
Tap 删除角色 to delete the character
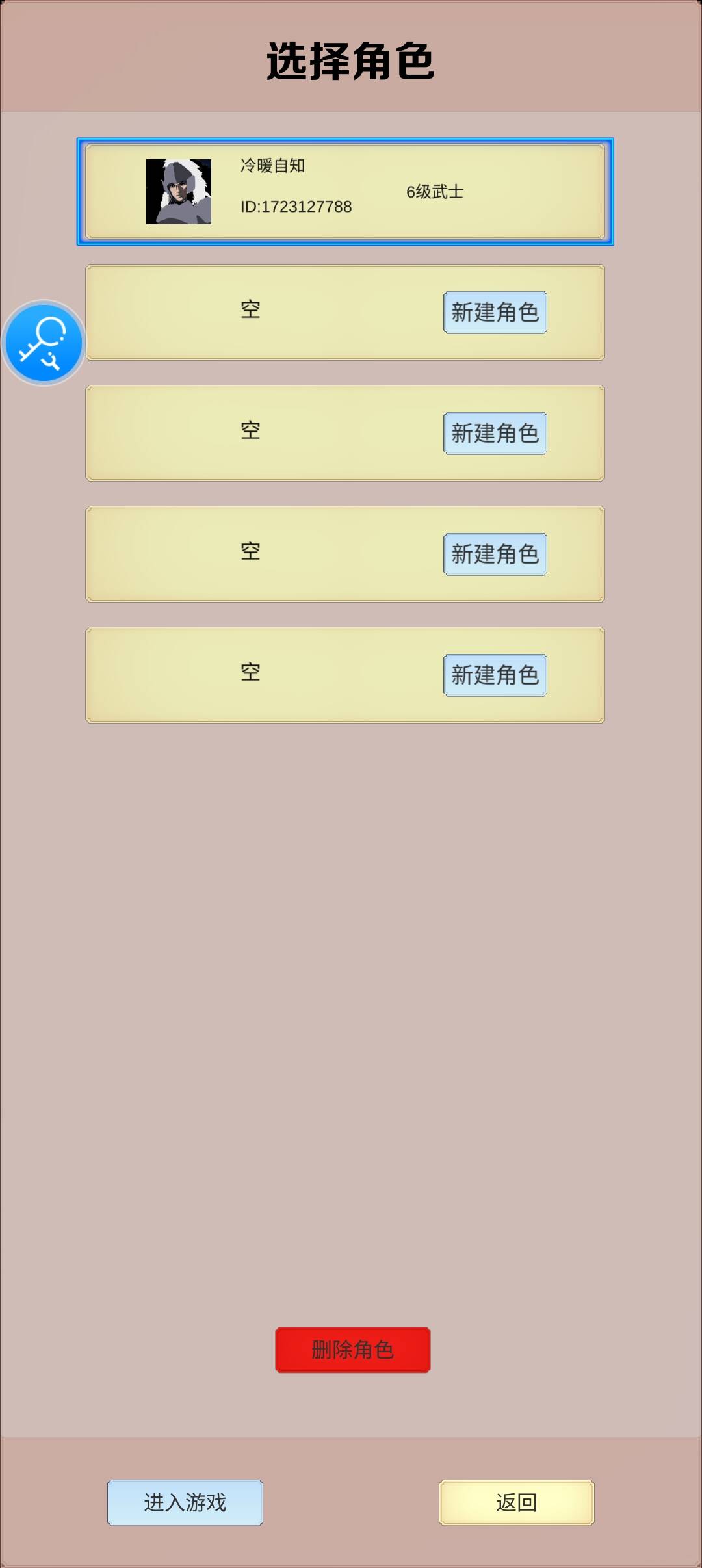352,1350
